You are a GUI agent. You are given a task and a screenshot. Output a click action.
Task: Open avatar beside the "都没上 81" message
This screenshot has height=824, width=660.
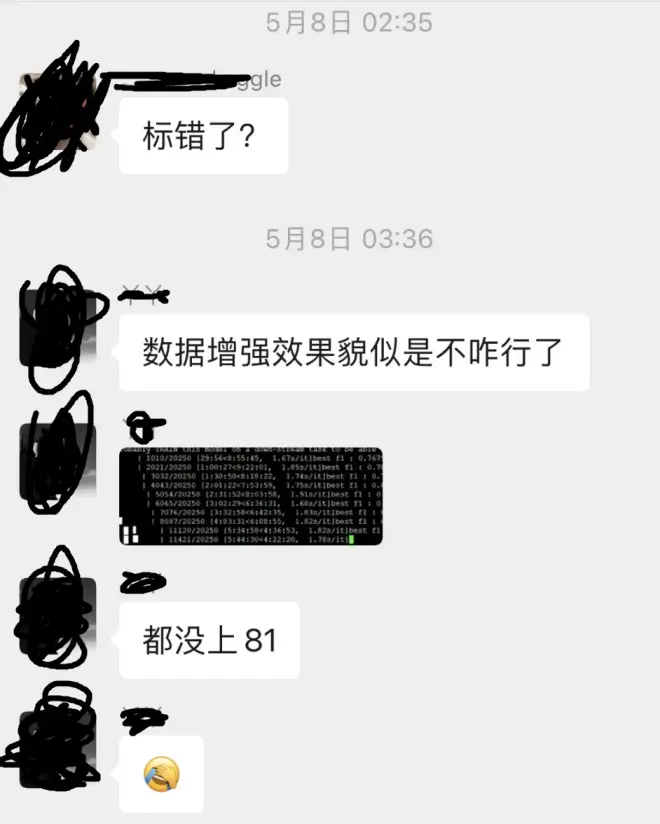tap(58, 614)
